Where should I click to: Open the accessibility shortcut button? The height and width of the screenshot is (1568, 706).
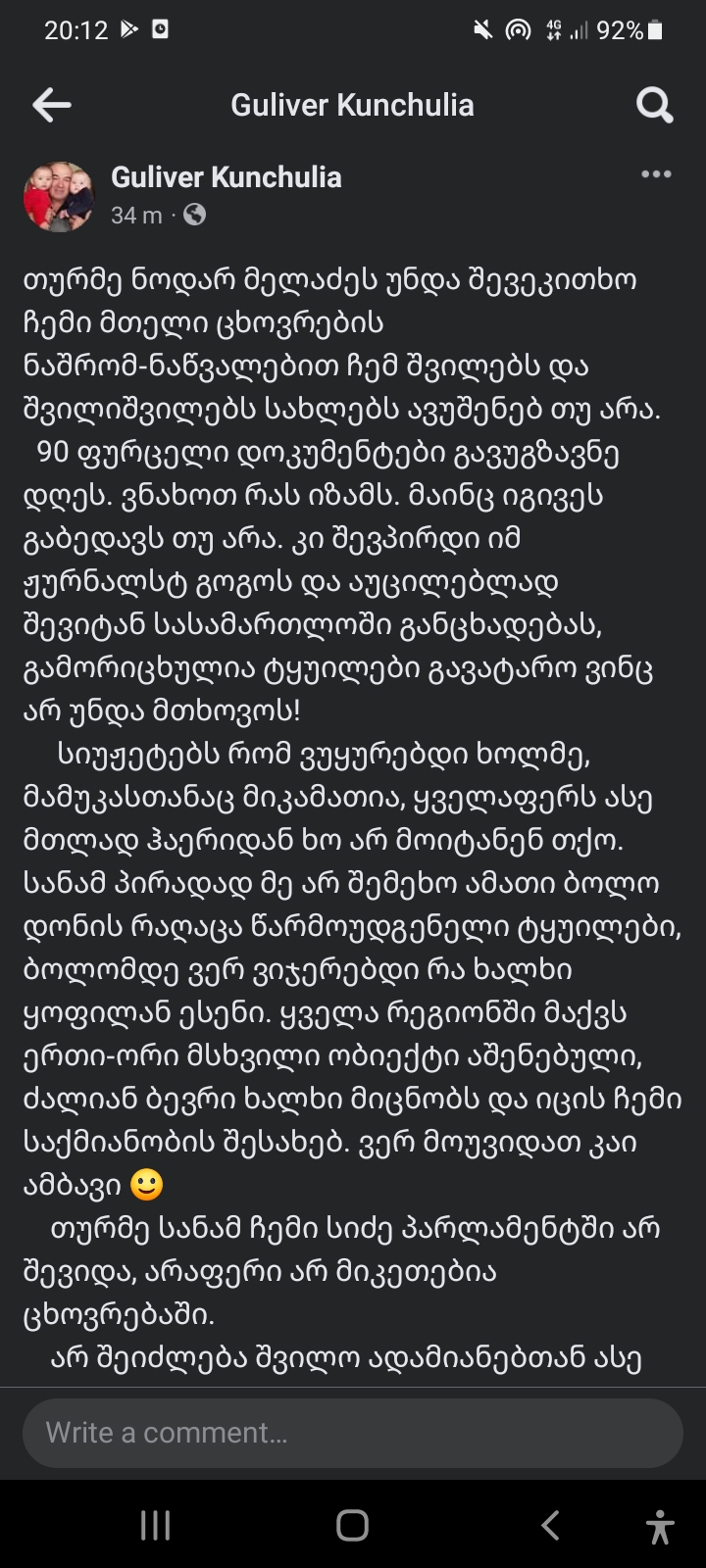(x=661, y=1526)
